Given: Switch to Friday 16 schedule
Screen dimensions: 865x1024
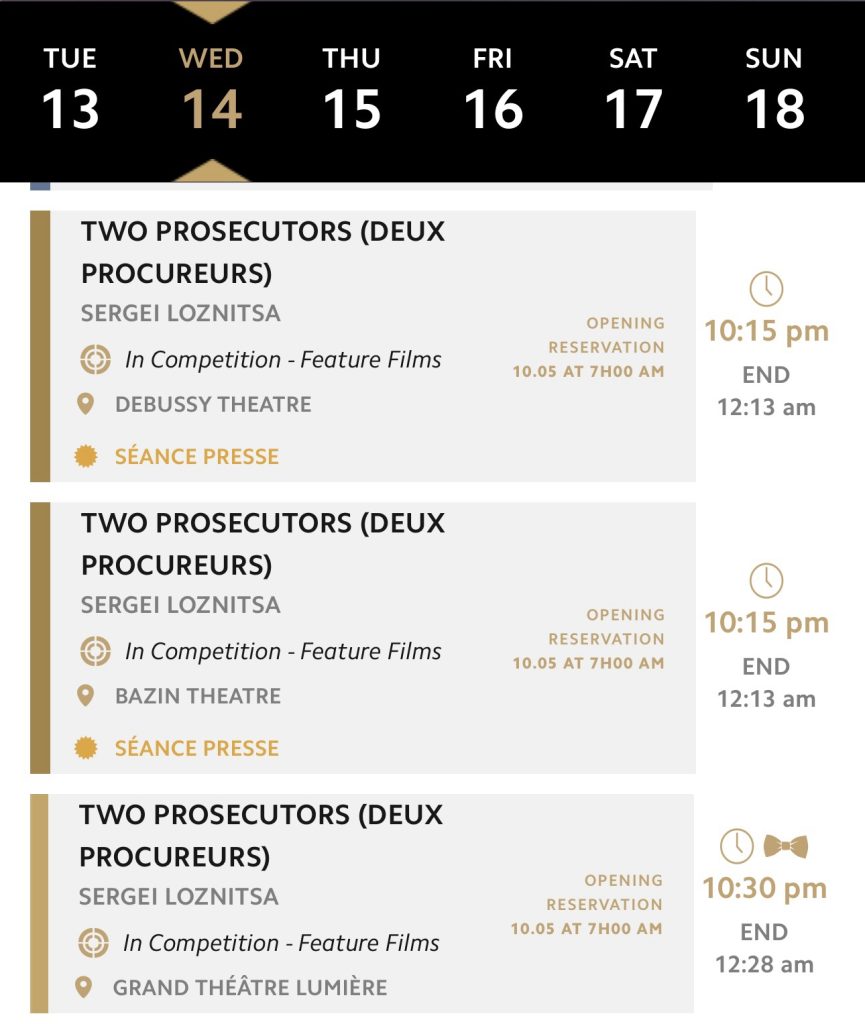Looking at the screenshot, I should coord(493,90).
